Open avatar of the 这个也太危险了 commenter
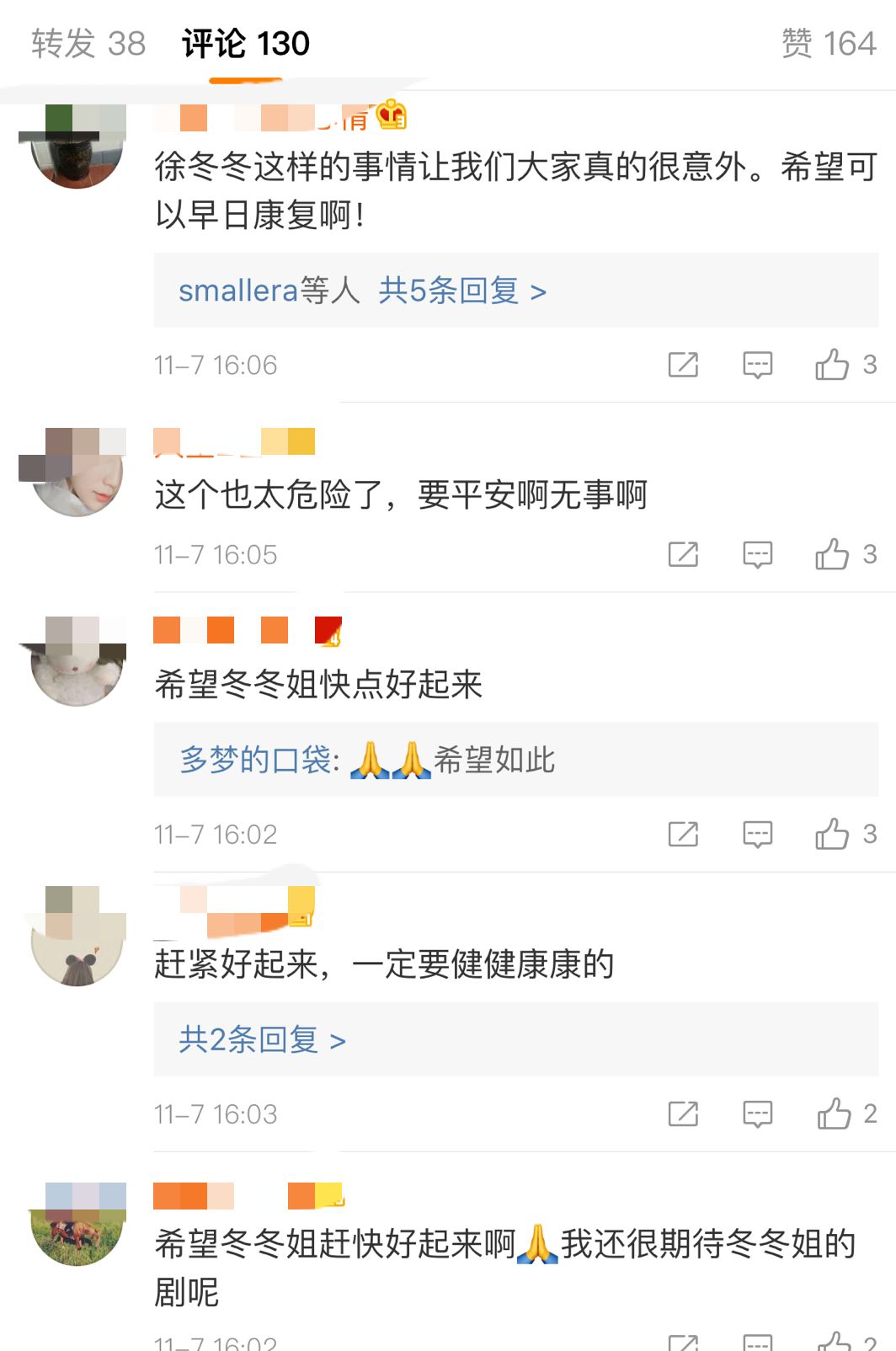 coord(77,472)
